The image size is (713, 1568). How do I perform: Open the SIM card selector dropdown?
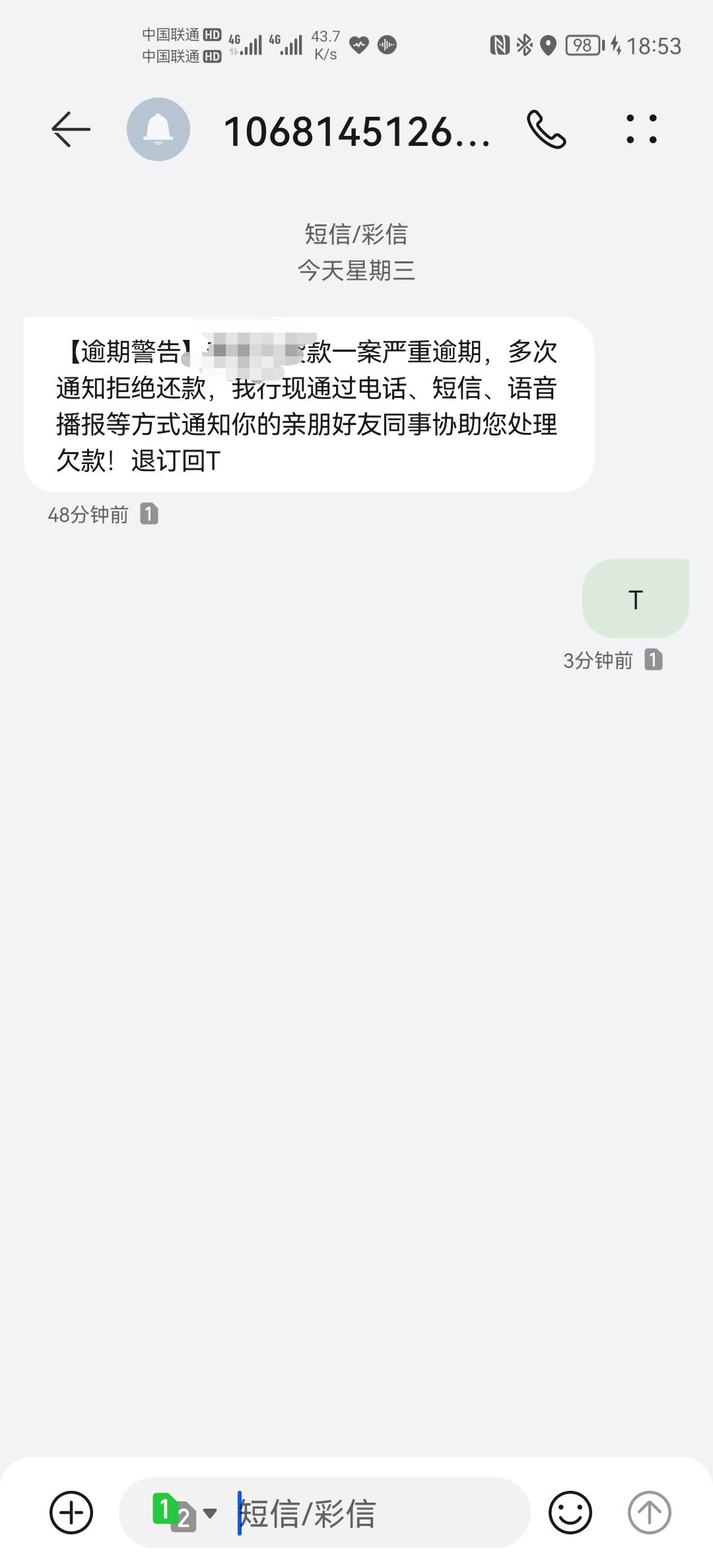click(184, 1513)
